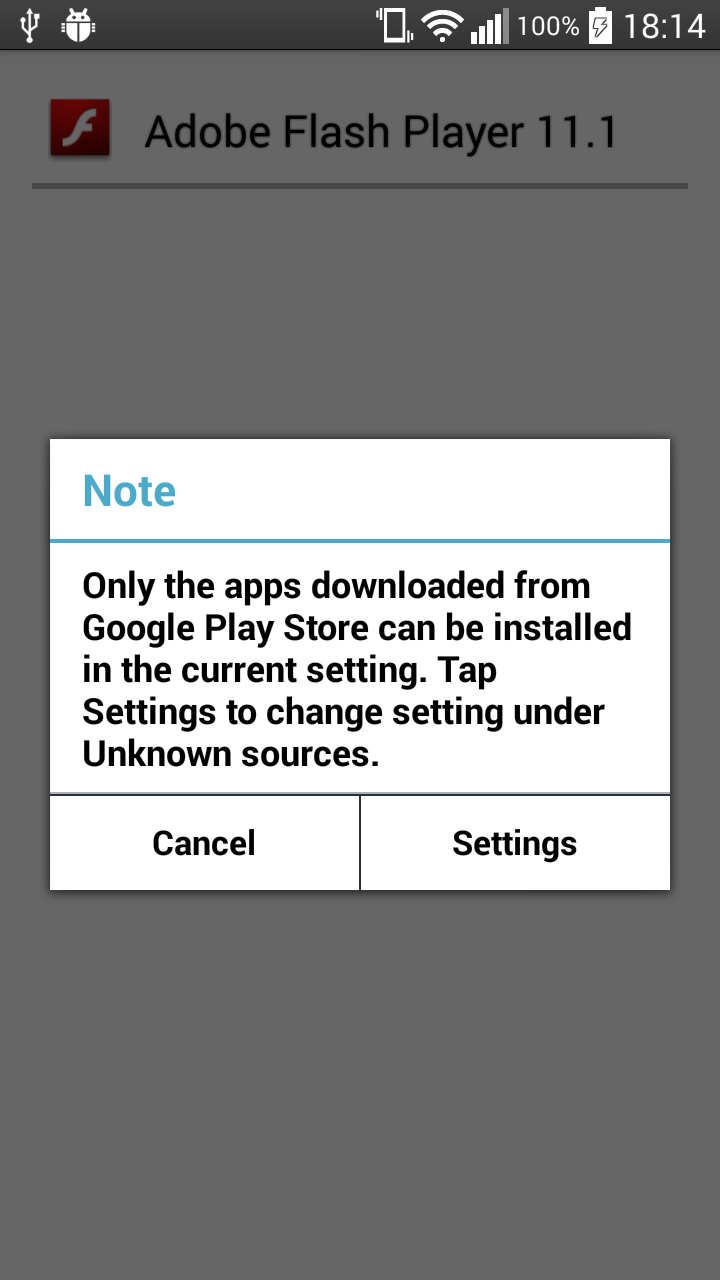Cancel the install note dialog
Image resolution: width=720 pixels, height=1280 pixels.
point(204,843)
